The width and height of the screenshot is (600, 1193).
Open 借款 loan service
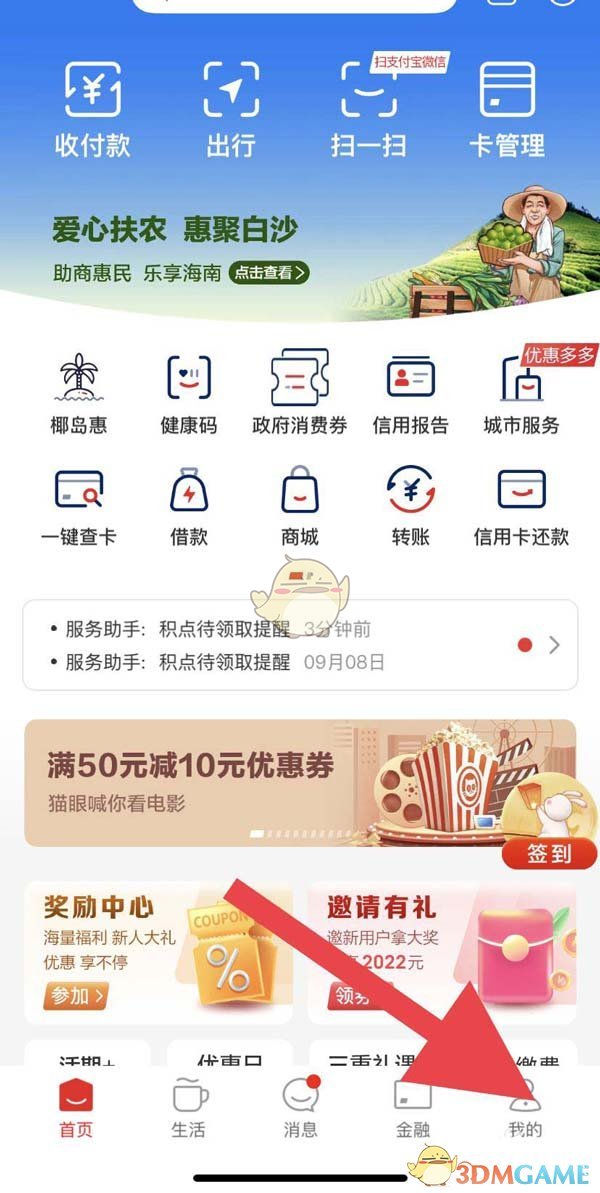pyautogui.click(x=188, y=505)
